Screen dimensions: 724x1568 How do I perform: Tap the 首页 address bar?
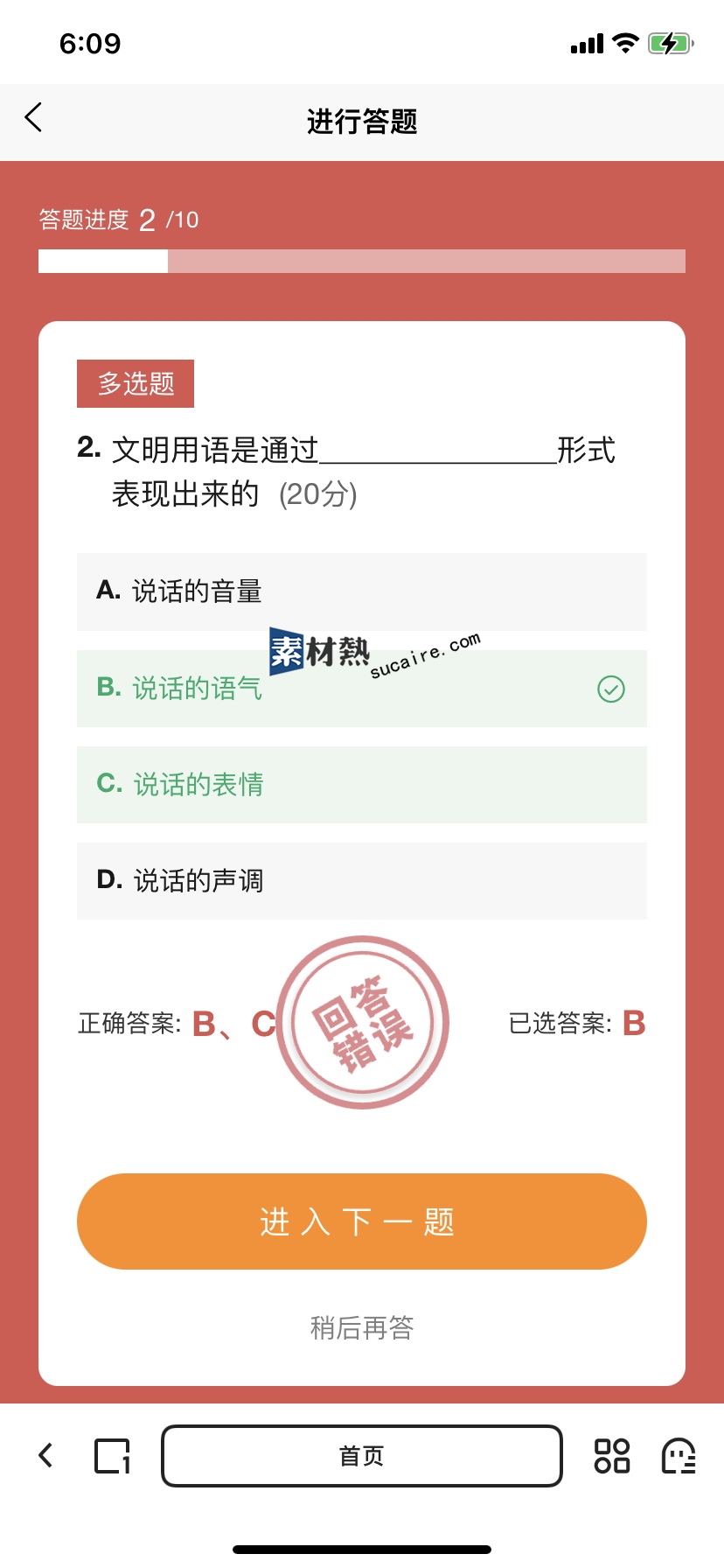click(361, 1456)
